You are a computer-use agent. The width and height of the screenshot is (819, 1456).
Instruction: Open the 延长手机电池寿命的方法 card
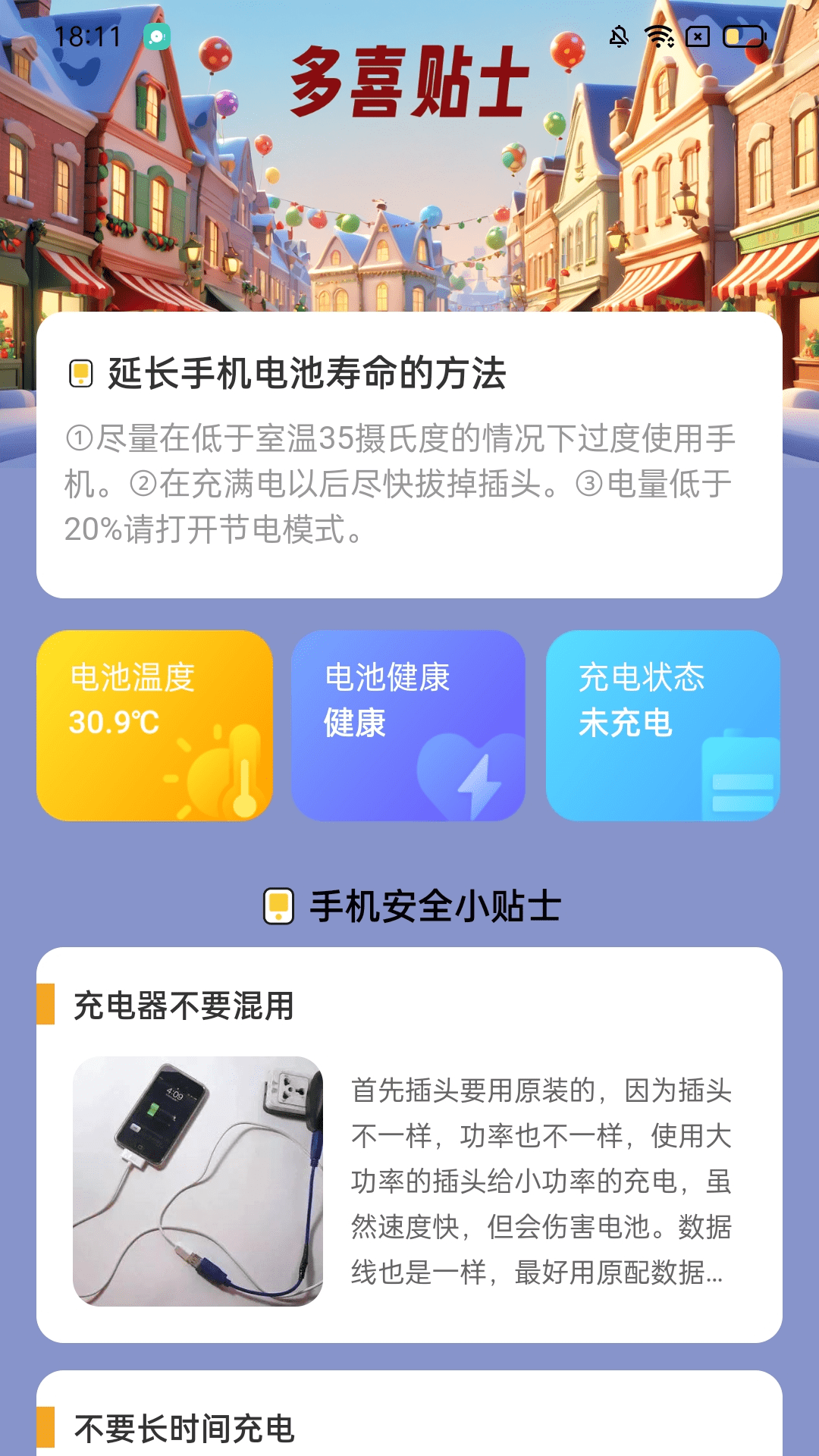pyautogui.click(x=409, y=455)
